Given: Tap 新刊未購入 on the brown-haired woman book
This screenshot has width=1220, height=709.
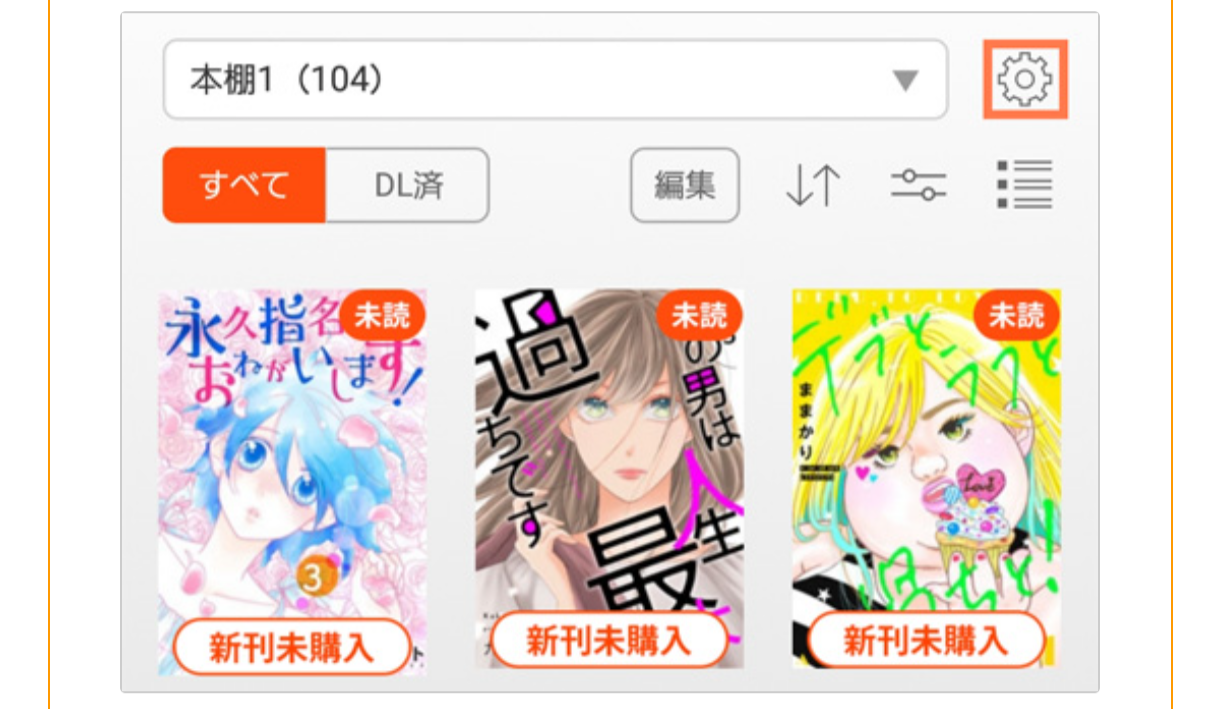Looking at the screenshot, I should (x=609, y=641).
